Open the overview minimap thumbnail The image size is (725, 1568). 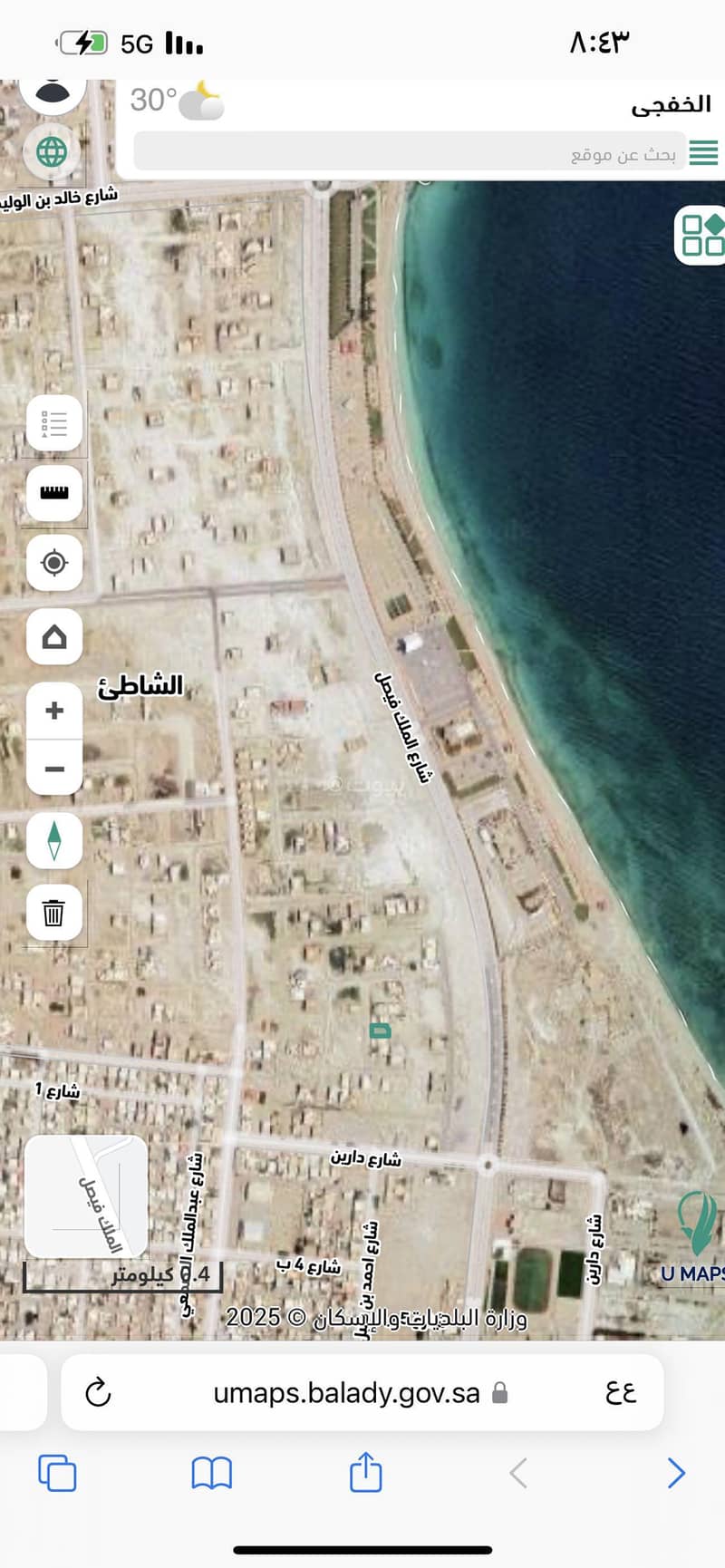[x=86, y=1196]
